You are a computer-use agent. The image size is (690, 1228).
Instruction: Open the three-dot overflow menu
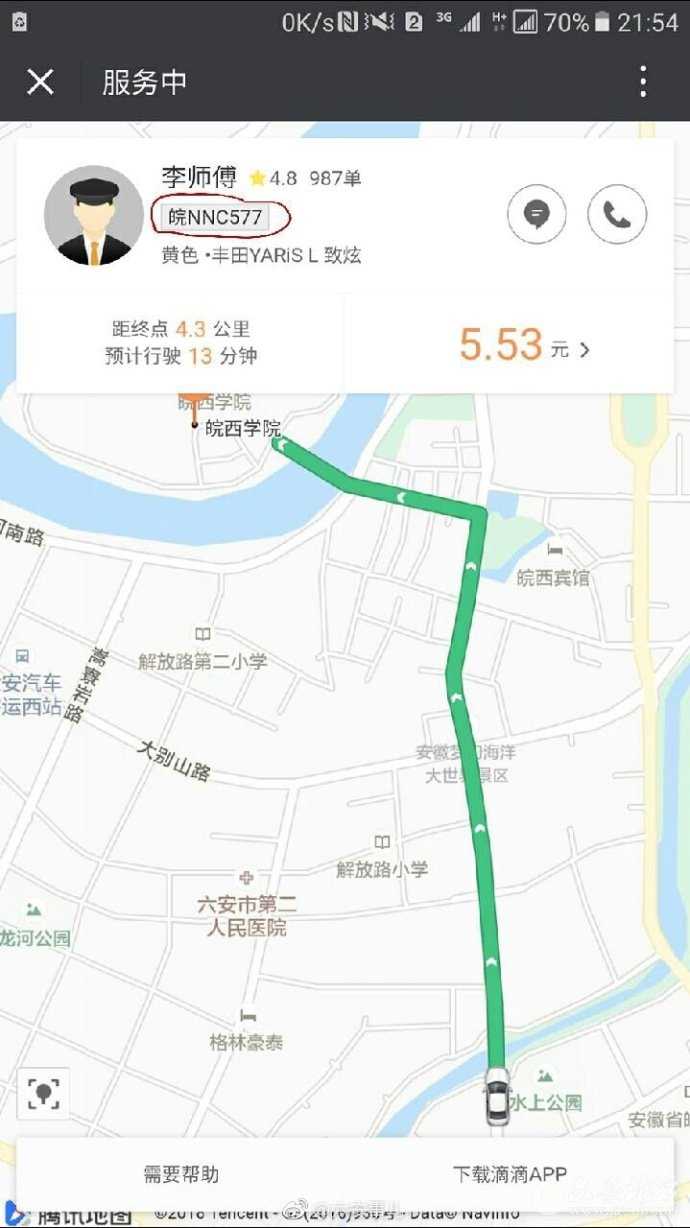[x=644, y=82]
